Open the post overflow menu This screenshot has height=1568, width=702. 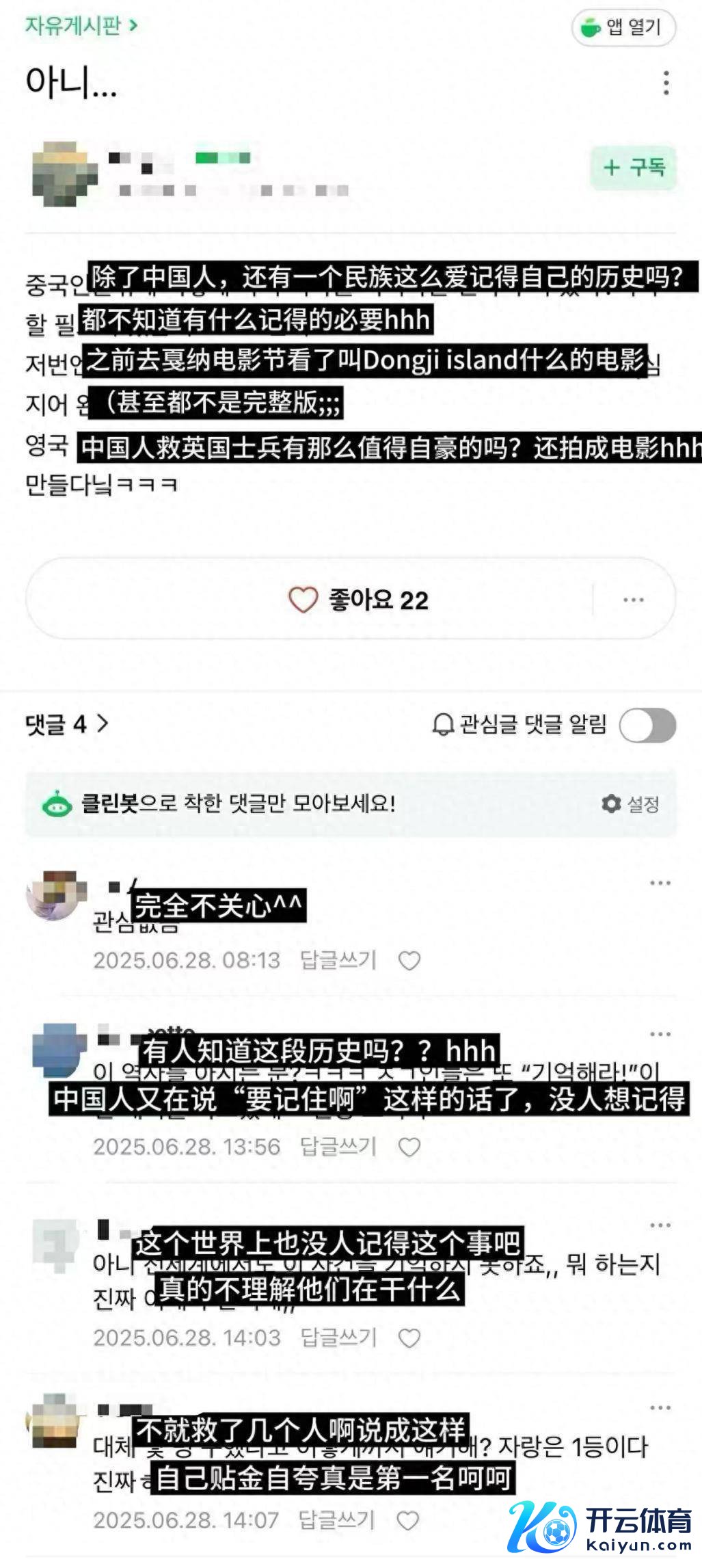click(x=666, y=83)
